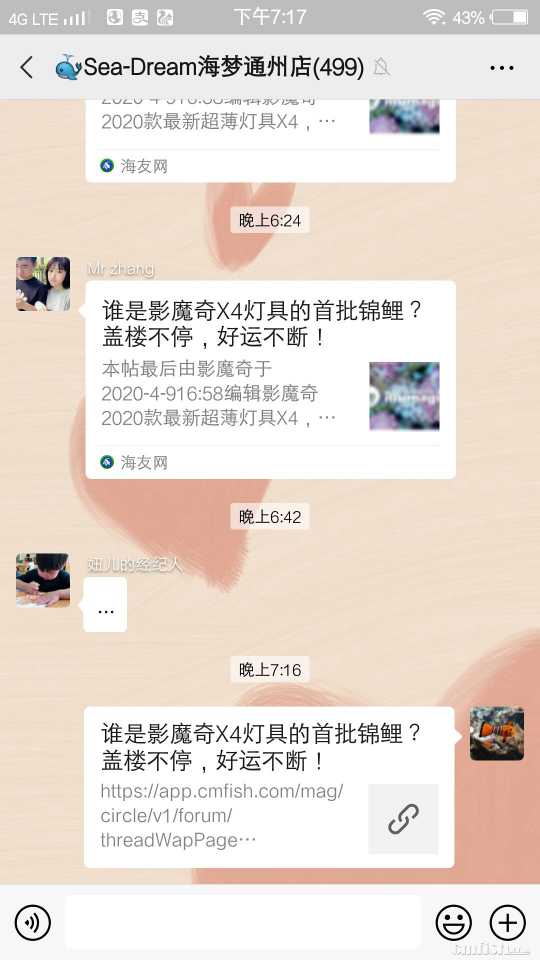Open Mr zhang's shared 影魔奇X4 article card
The height and width of the screenshot is (960, 540).
pos(270,380)
